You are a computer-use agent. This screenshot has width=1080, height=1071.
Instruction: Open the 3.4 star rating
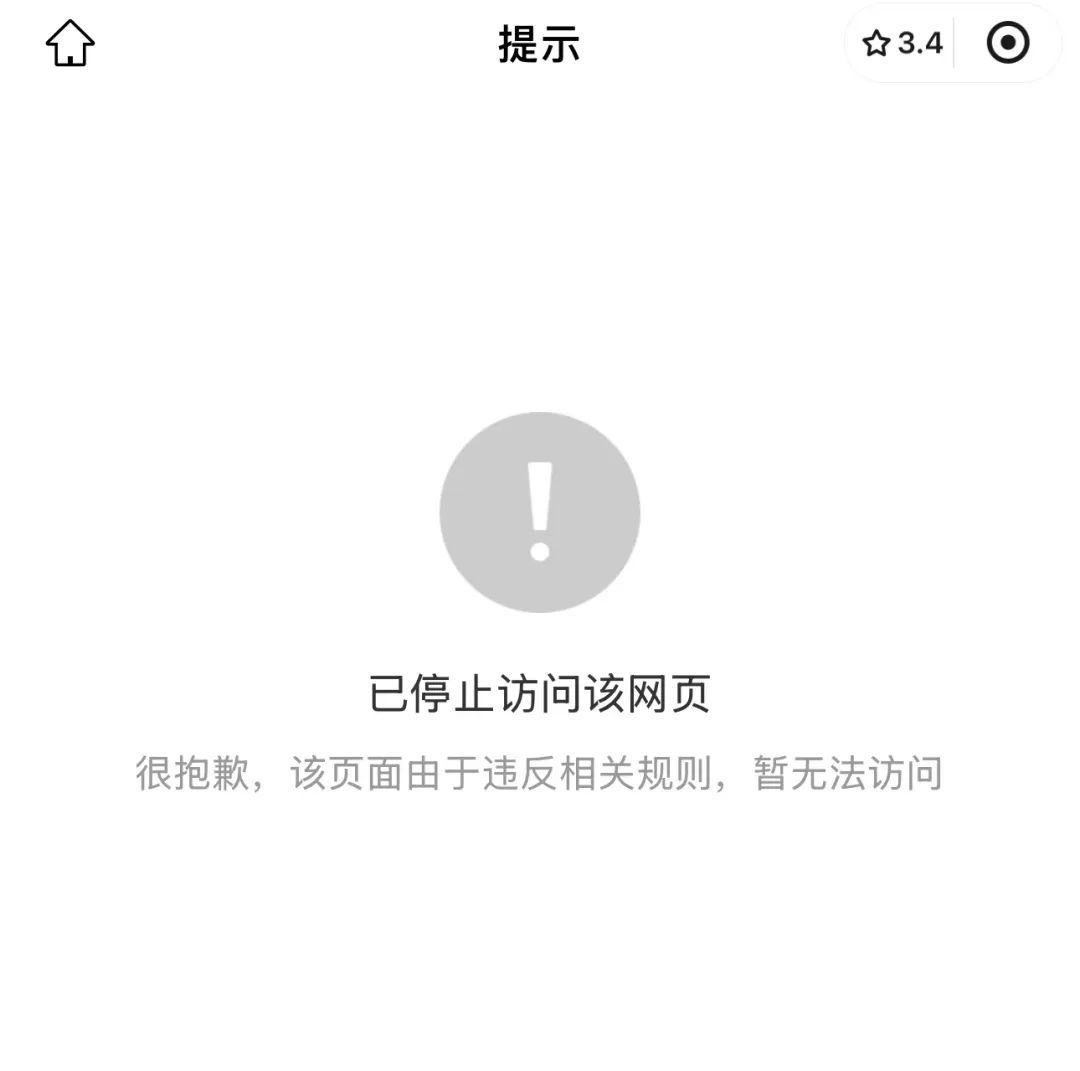902,44
